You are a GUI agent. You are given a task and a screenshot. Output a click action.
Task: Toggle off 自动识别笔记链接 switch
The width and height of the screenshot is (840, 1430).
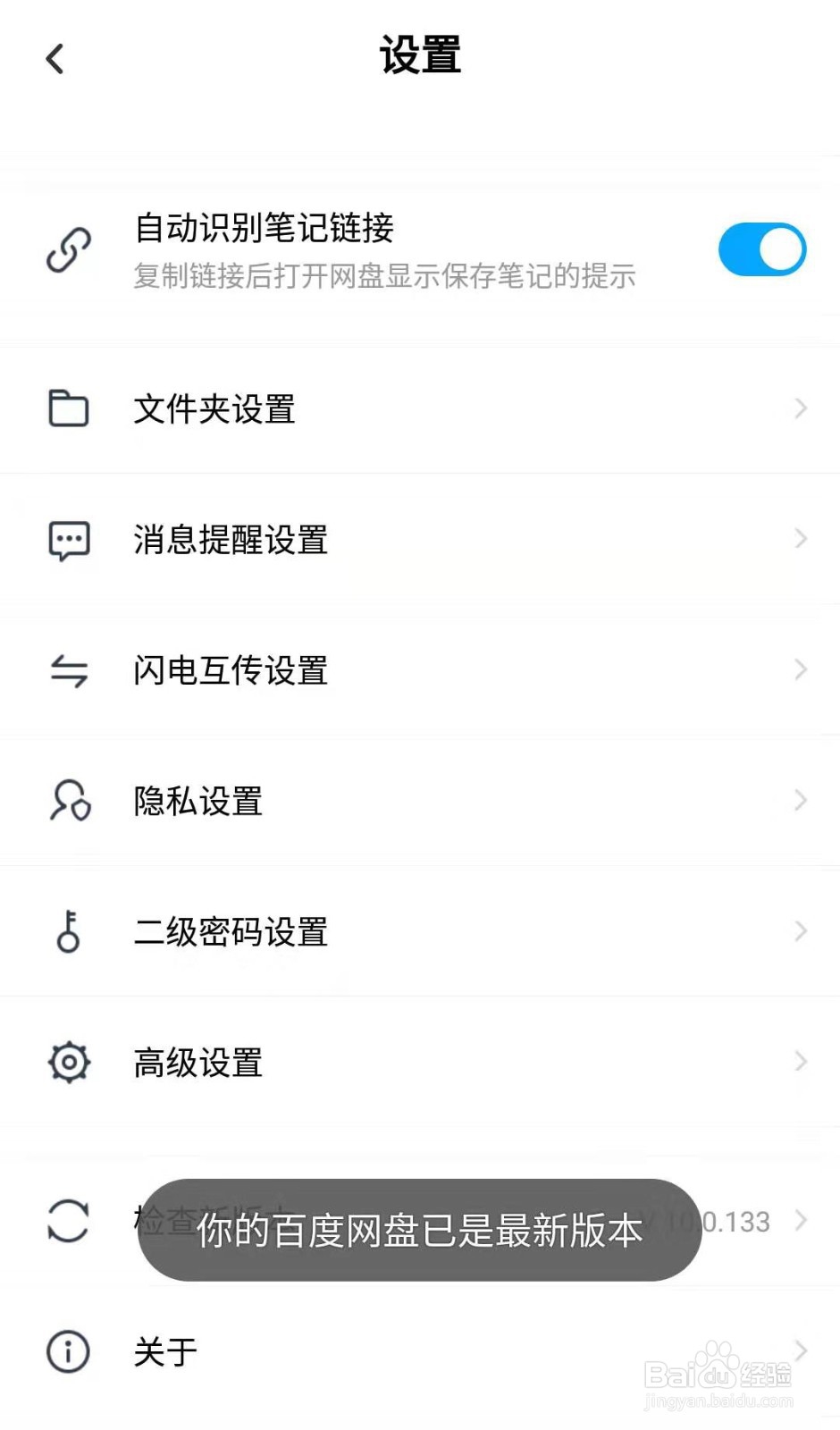761,249
